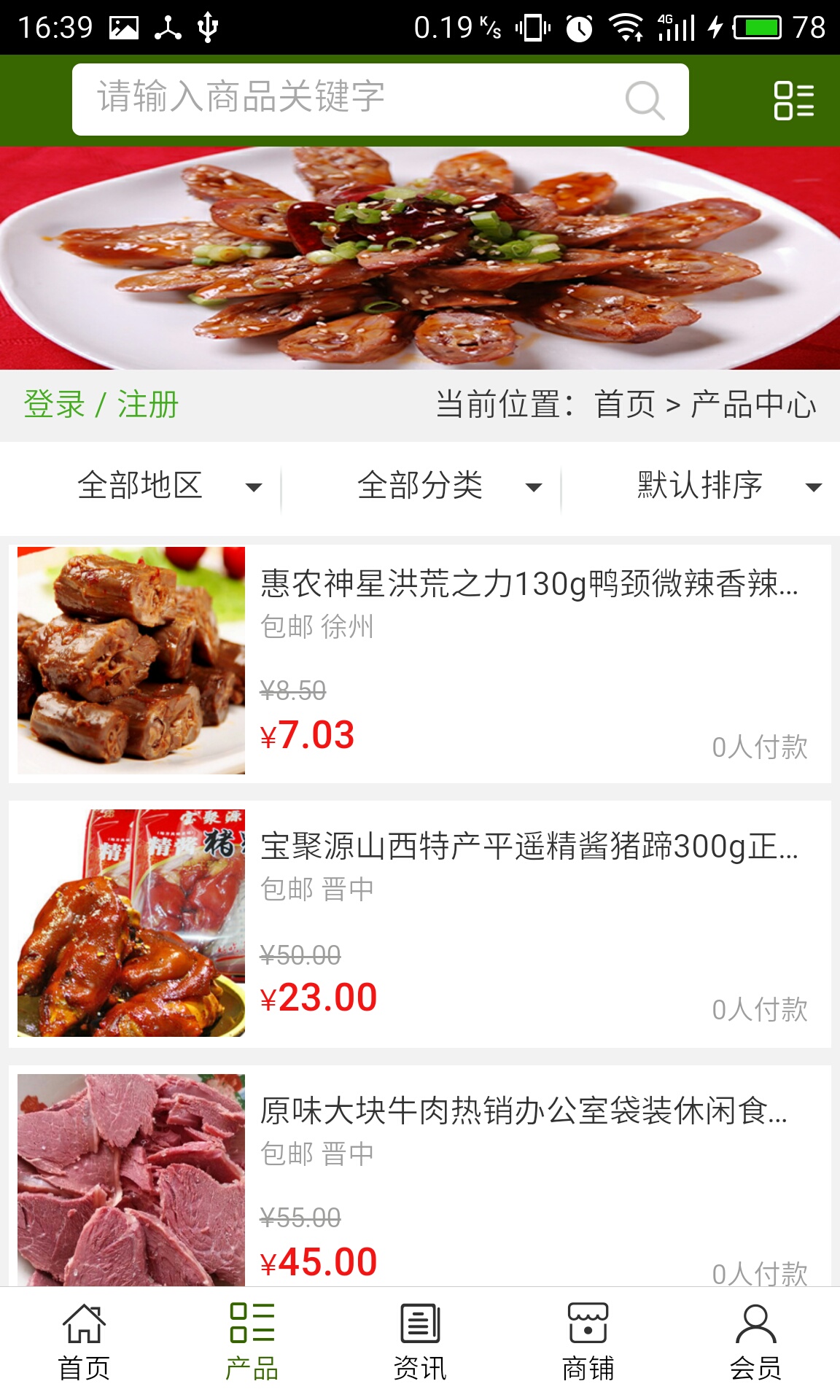View the 宝聚源 pig trotter product
Screen dimensions: 840x1400
click(529, 847)
